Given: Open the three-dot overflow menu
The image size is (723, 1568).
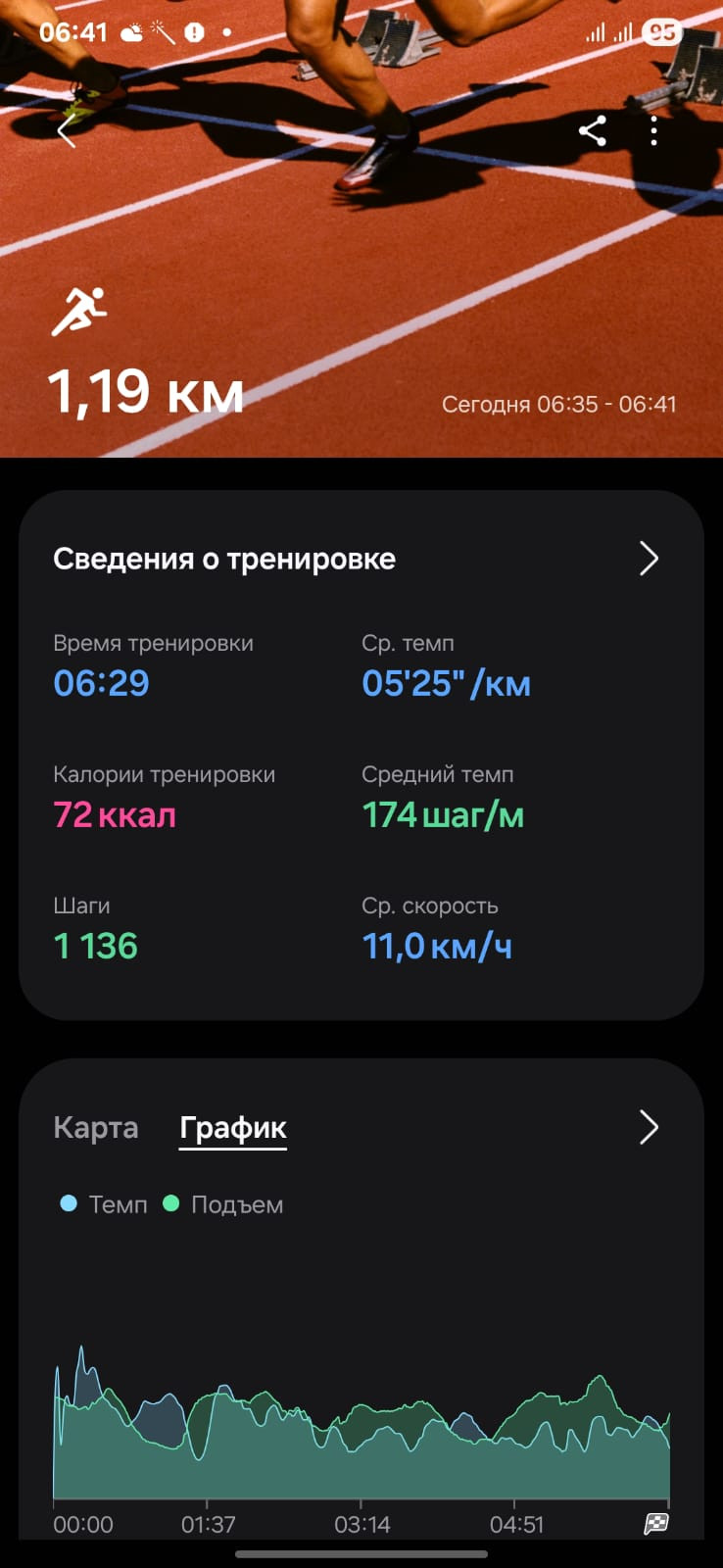Looking at the screenshot, I should pyautogui.click(x=653, y=130).
